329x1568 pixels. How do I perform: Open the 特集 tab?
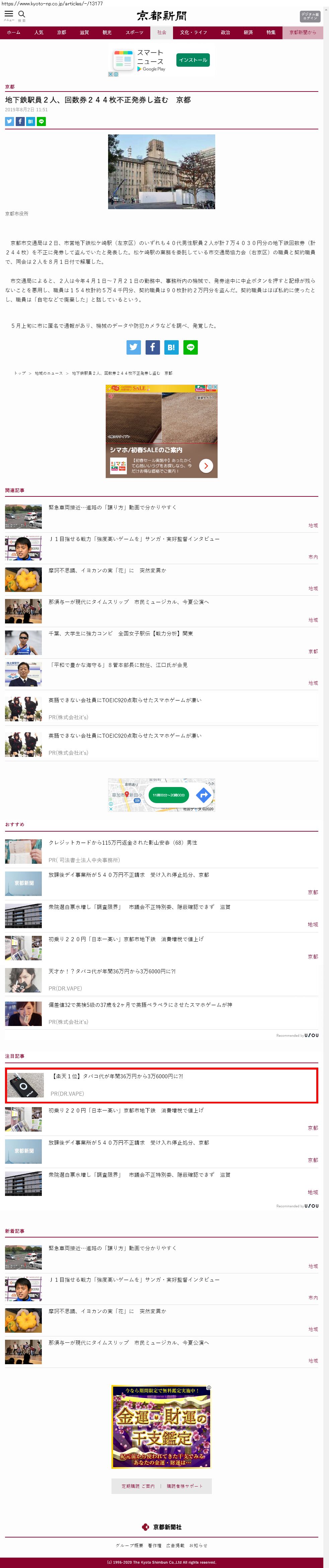(271, 32)
